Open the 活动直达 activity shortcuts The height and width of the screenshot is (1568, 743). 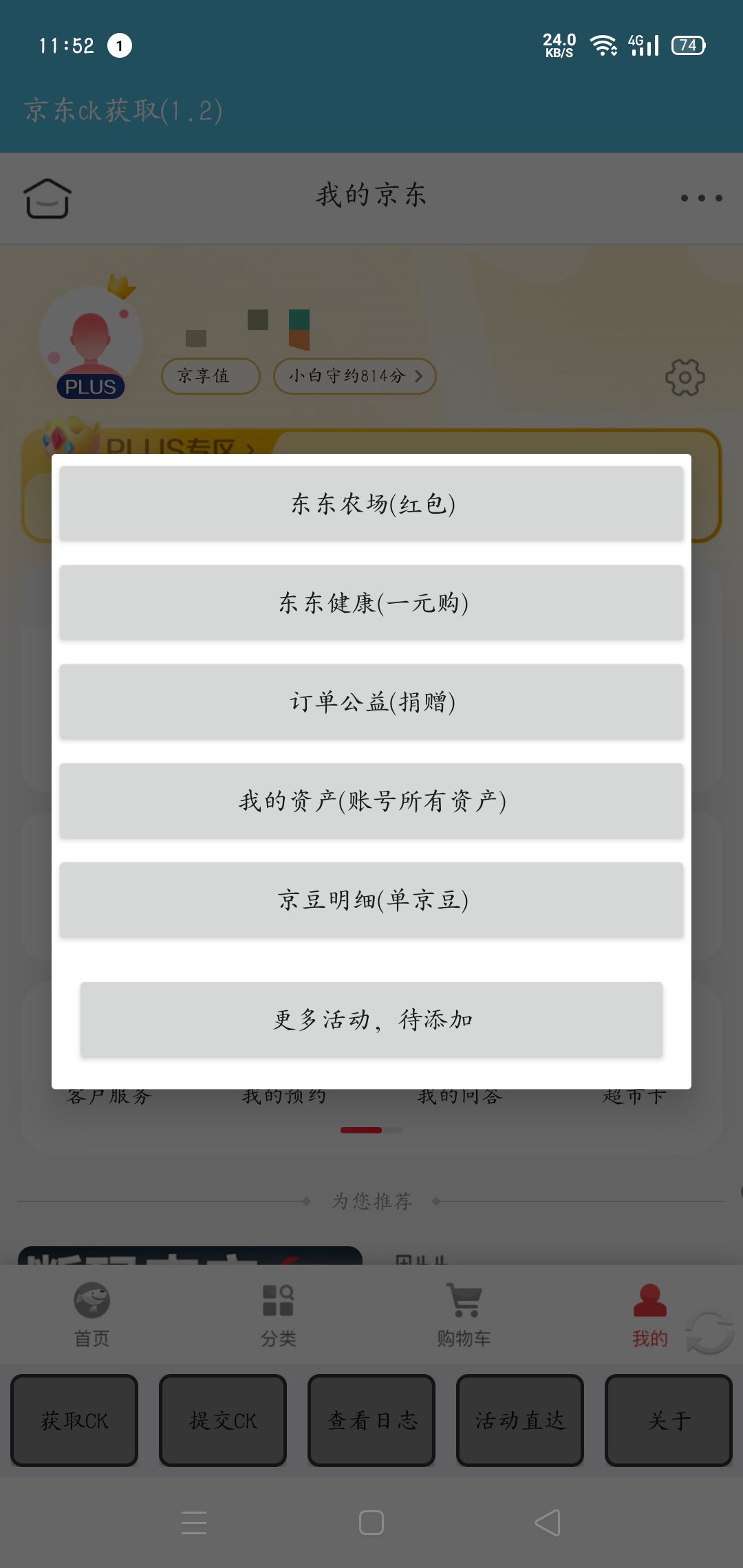pos(520,1420)
